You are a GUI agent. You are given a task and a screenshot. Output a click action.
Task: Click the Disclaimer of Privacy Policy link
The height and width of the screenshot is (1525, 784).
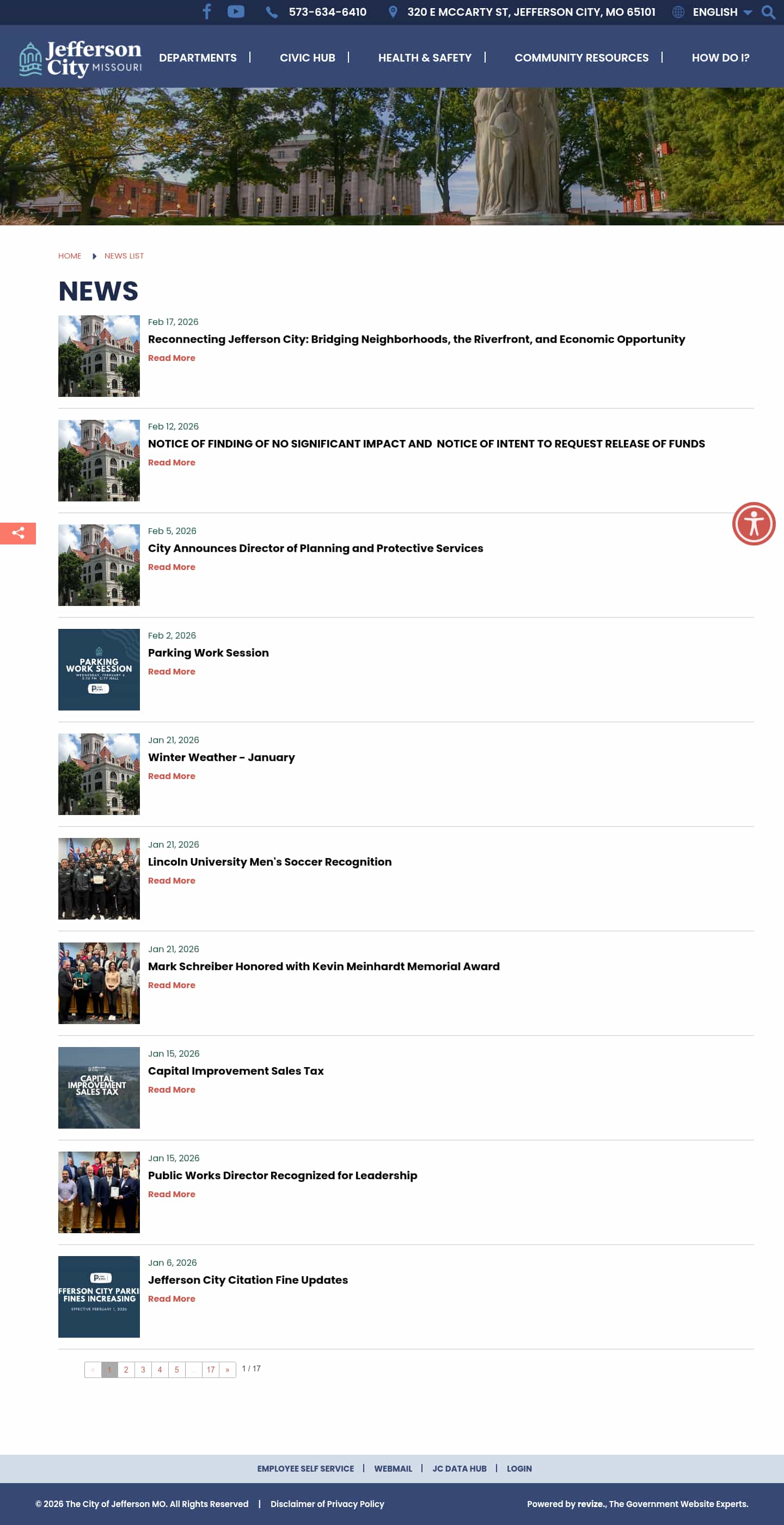point(327,1503)
